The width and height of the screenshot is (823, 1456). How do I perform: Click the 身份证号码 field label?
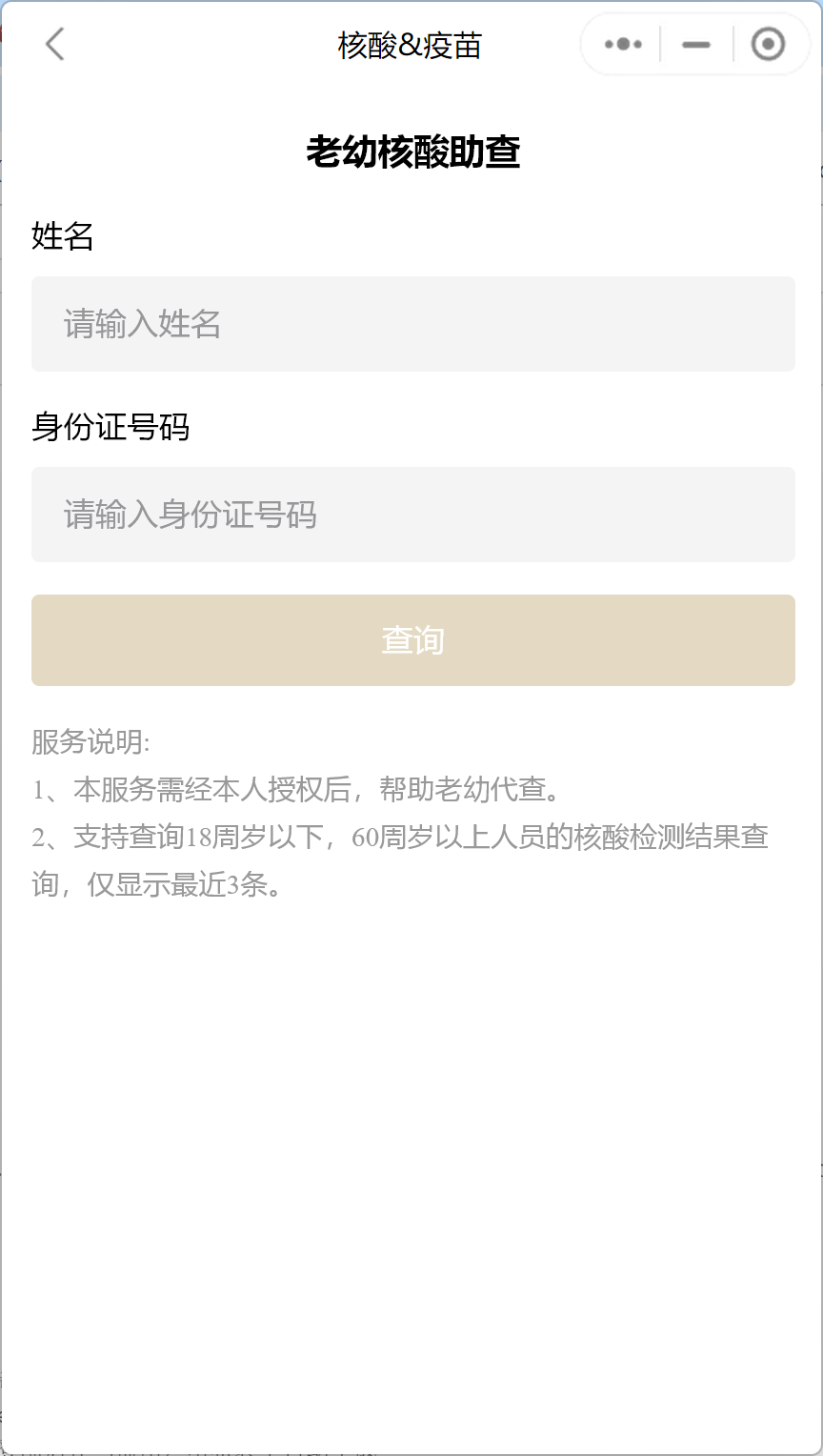click(x=110, y=429)
